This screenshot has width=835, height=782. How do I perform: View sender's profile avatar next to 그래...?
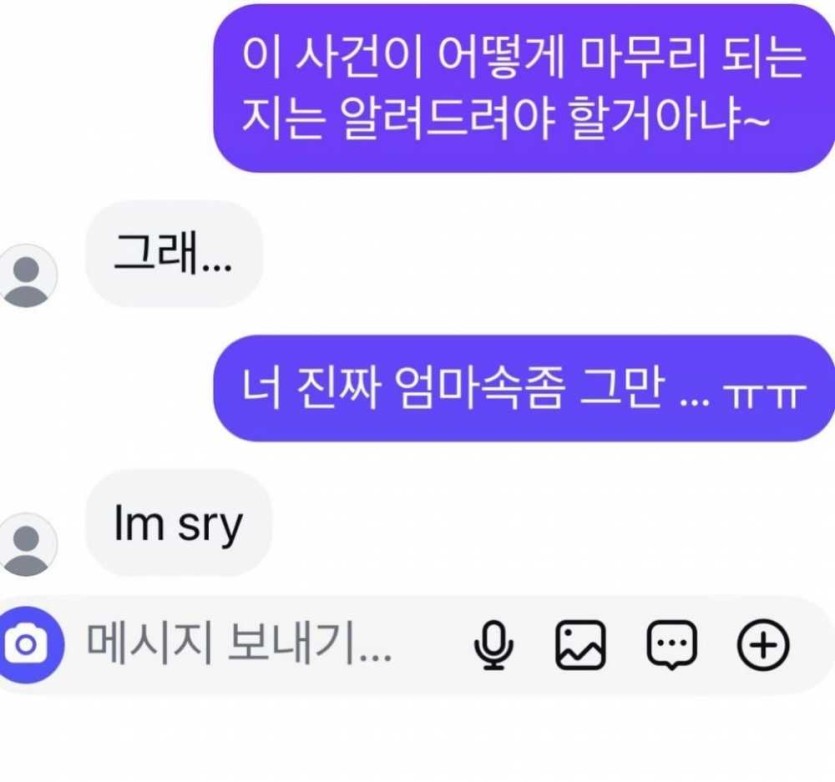29,275
